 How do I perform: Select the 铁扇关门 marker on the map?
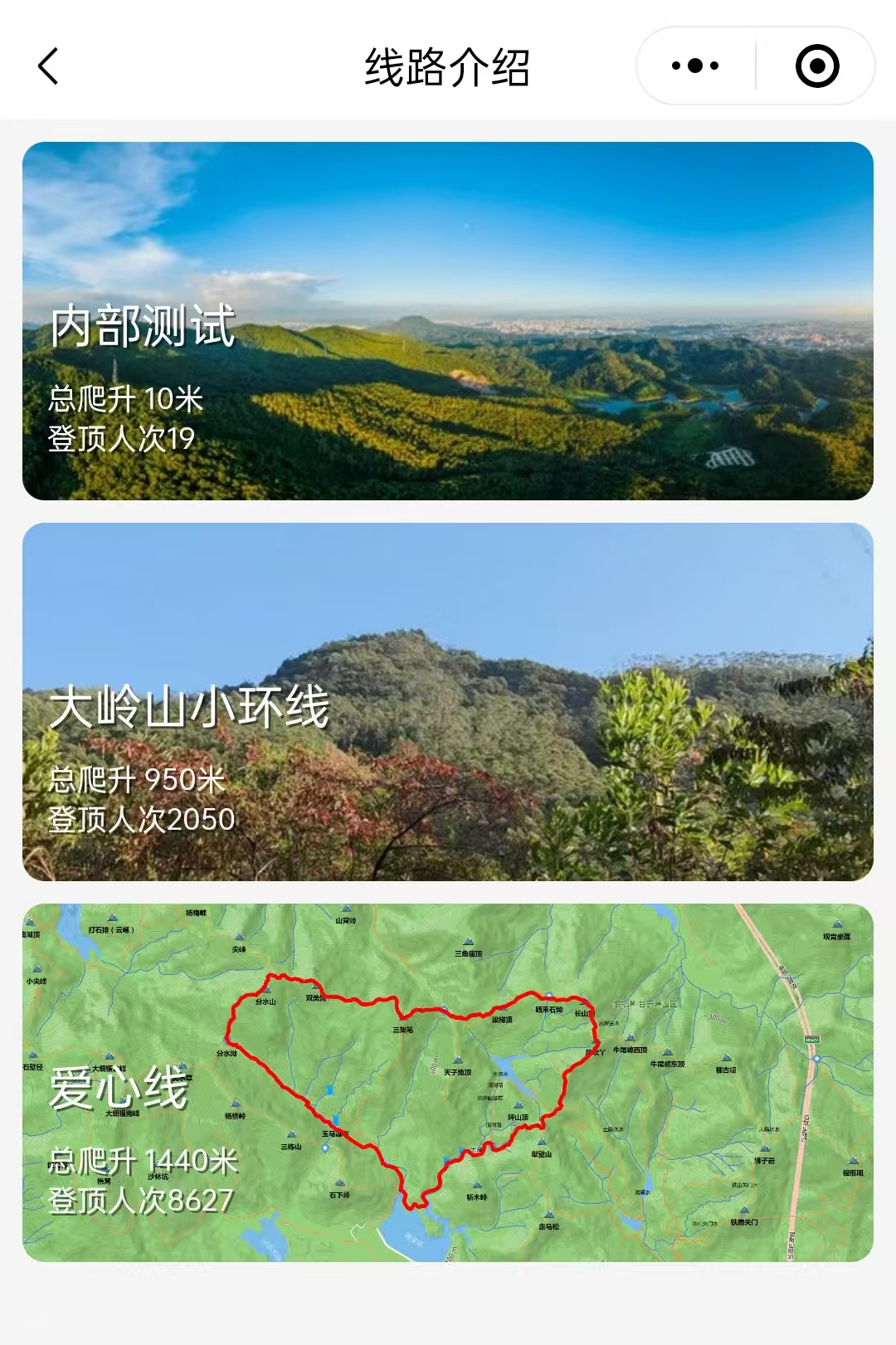(x=743, y=1211)
